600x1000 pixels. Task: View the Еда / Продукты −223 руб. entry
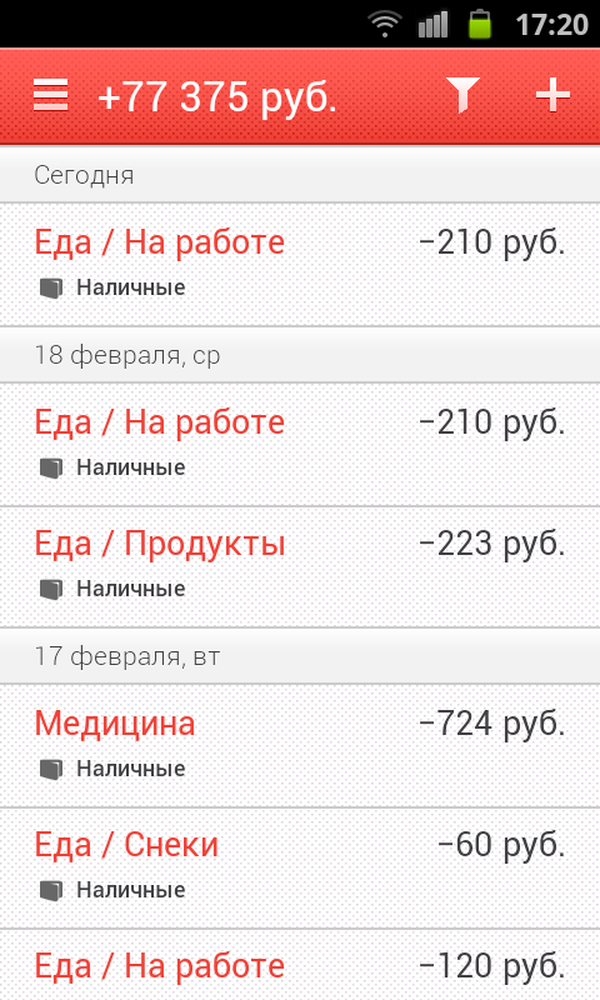point(300,565)
